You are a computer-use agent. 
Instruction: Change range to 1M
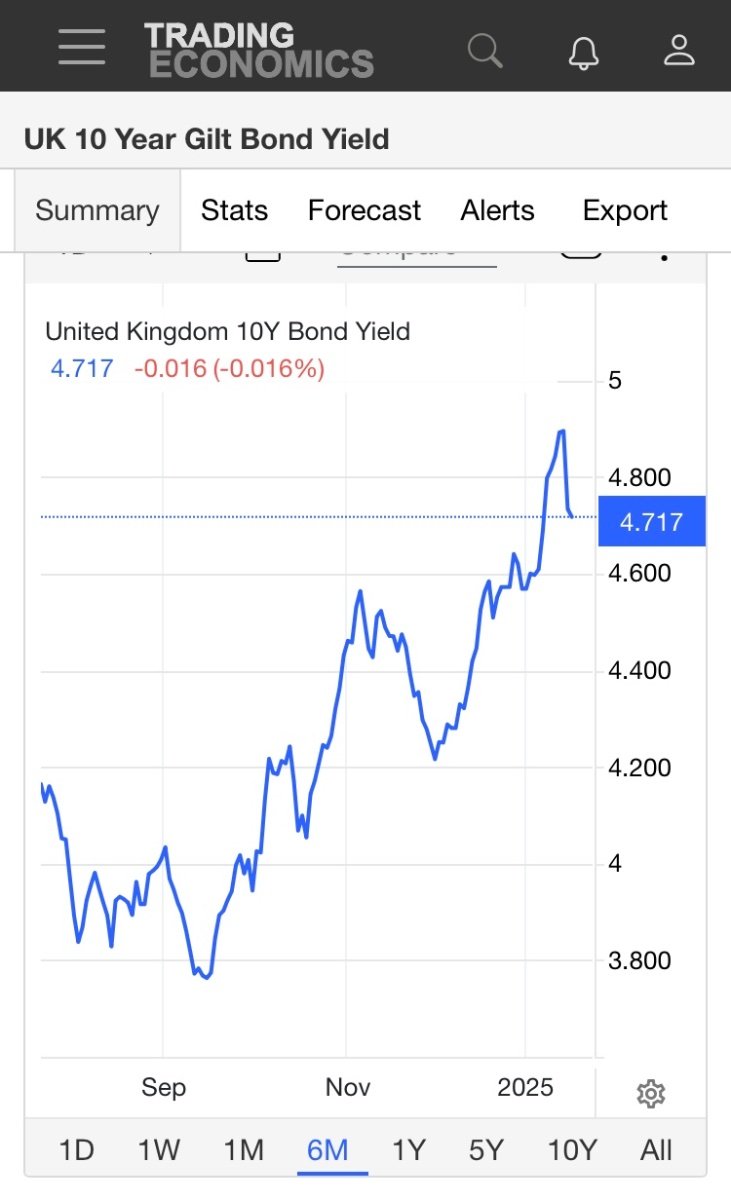coord(243,1150)
